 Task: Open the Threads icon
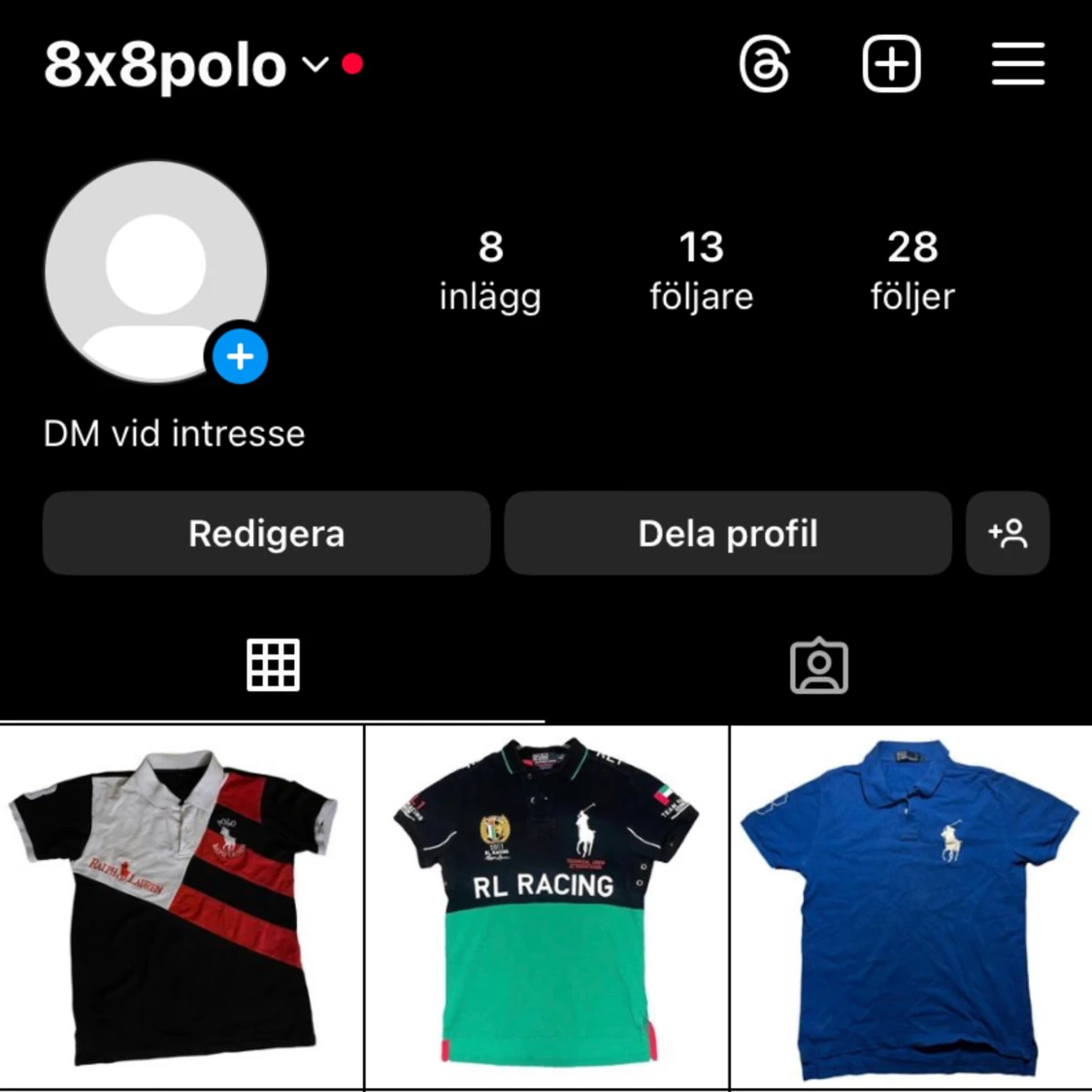point(765,65)
